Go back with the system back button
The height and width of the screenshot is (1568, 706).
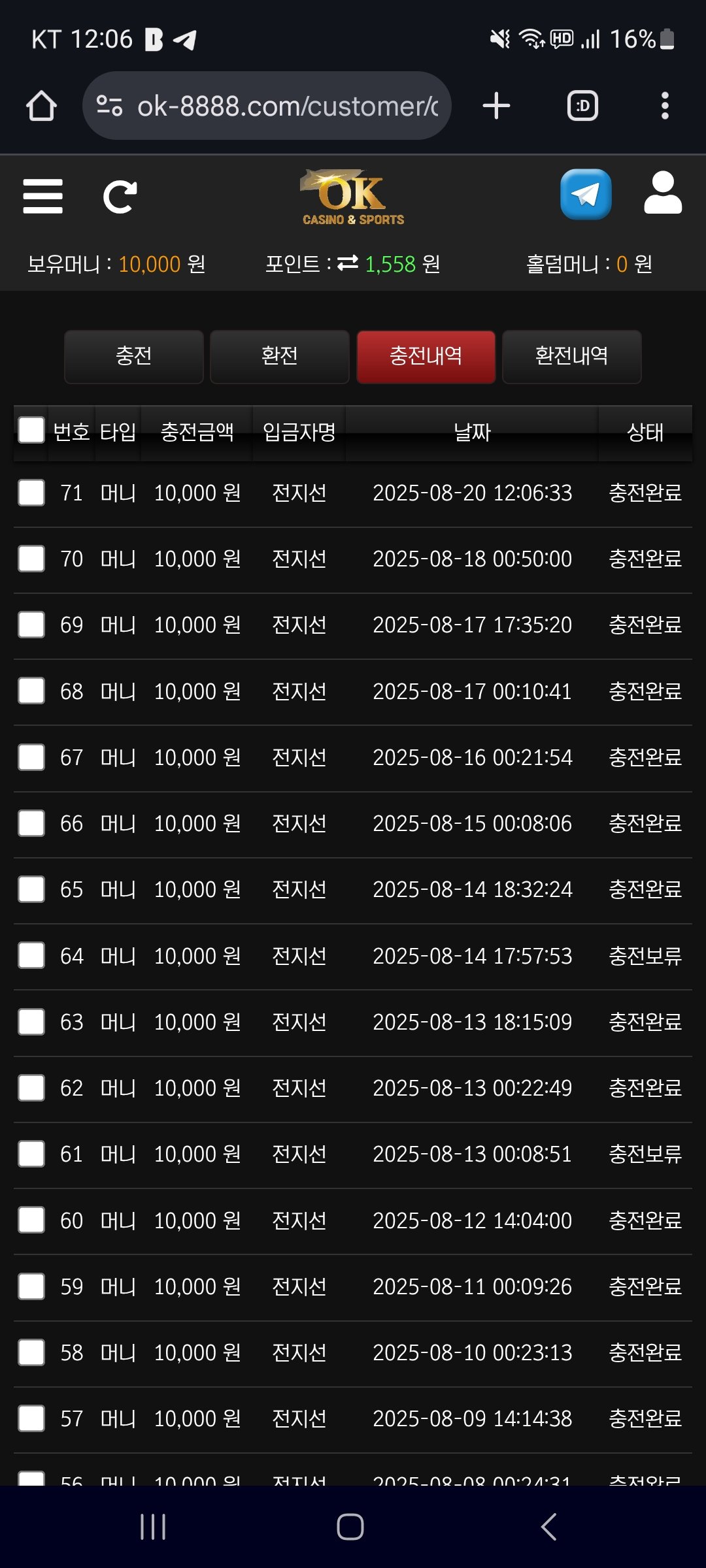549,1527
